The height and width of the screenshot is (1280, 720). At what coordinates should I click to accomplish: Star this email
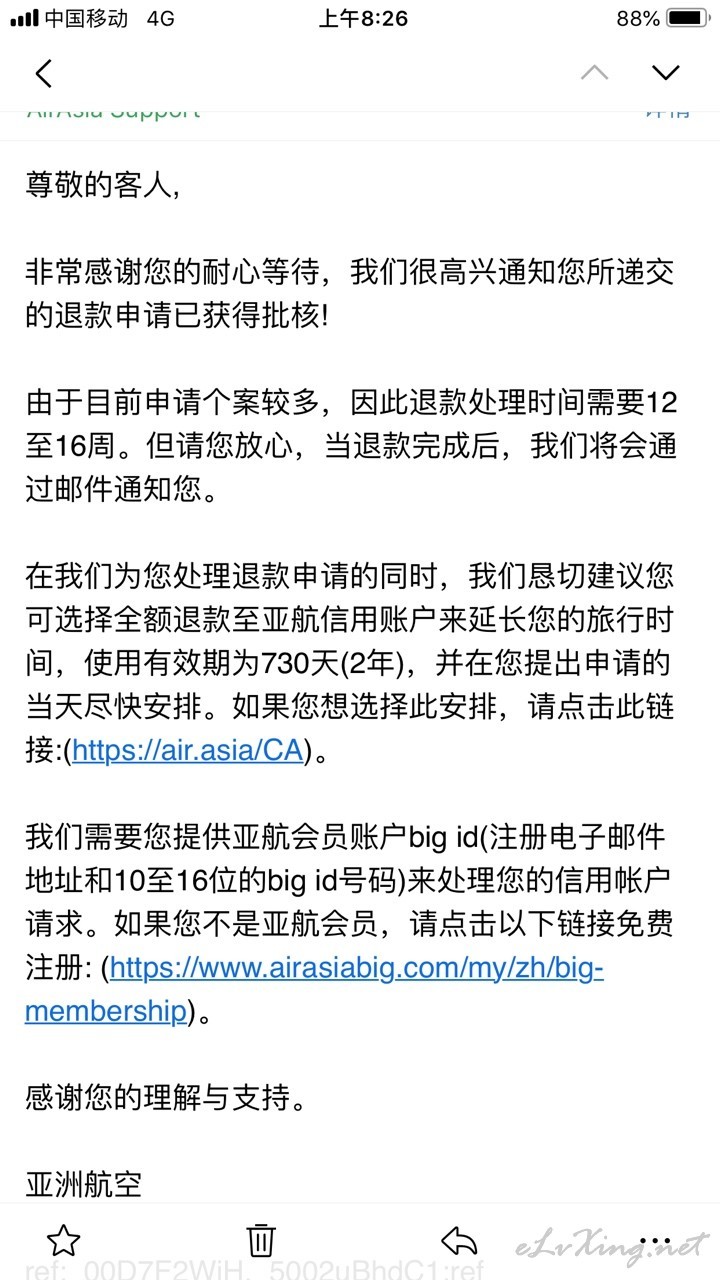[62, 1240]
